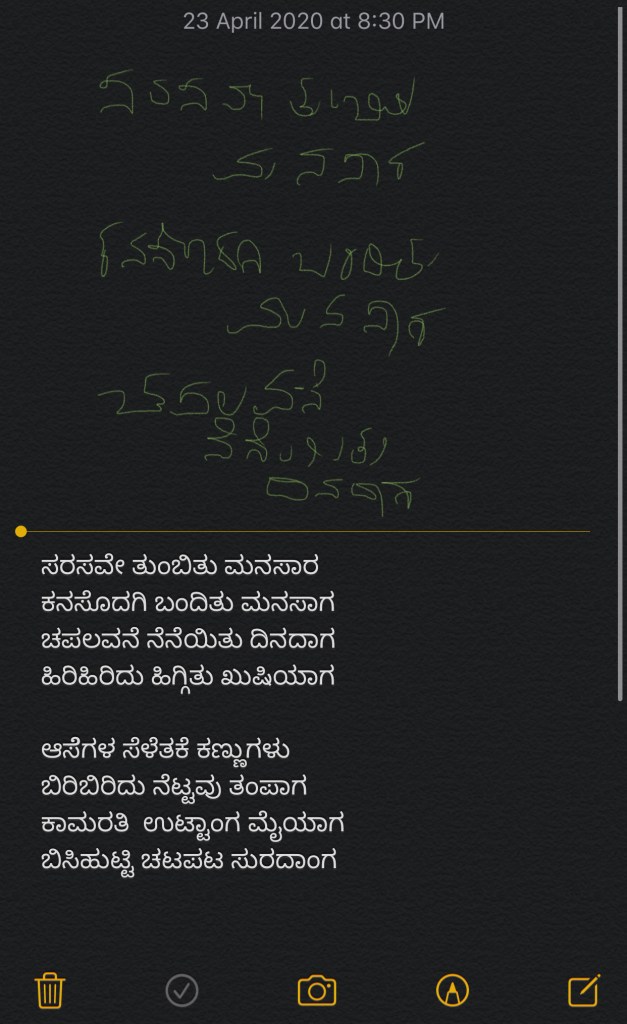Open the markup pen tool
The image size is (627, 1024).
(x=452, y=990)
